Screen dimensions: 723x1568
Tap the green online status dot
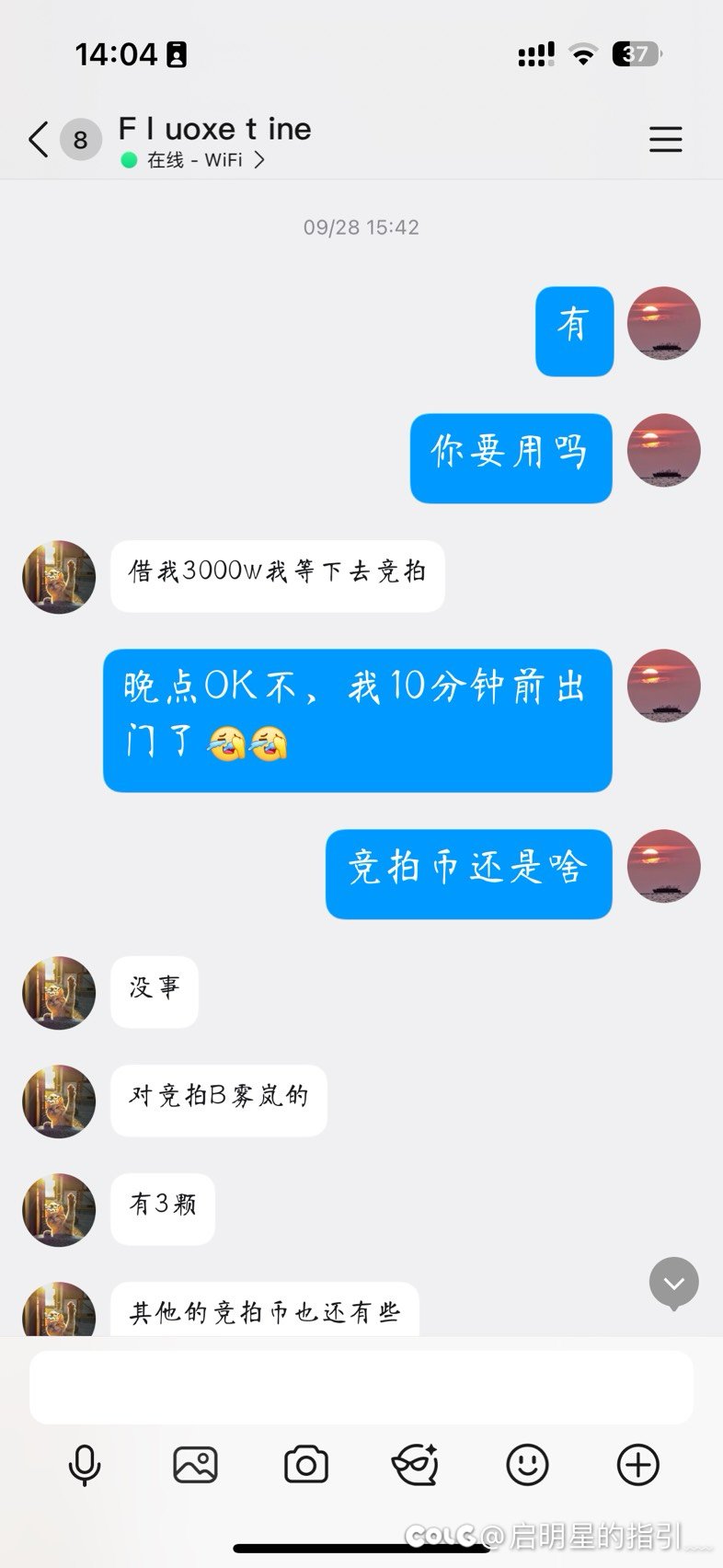[x=127, y=160]
